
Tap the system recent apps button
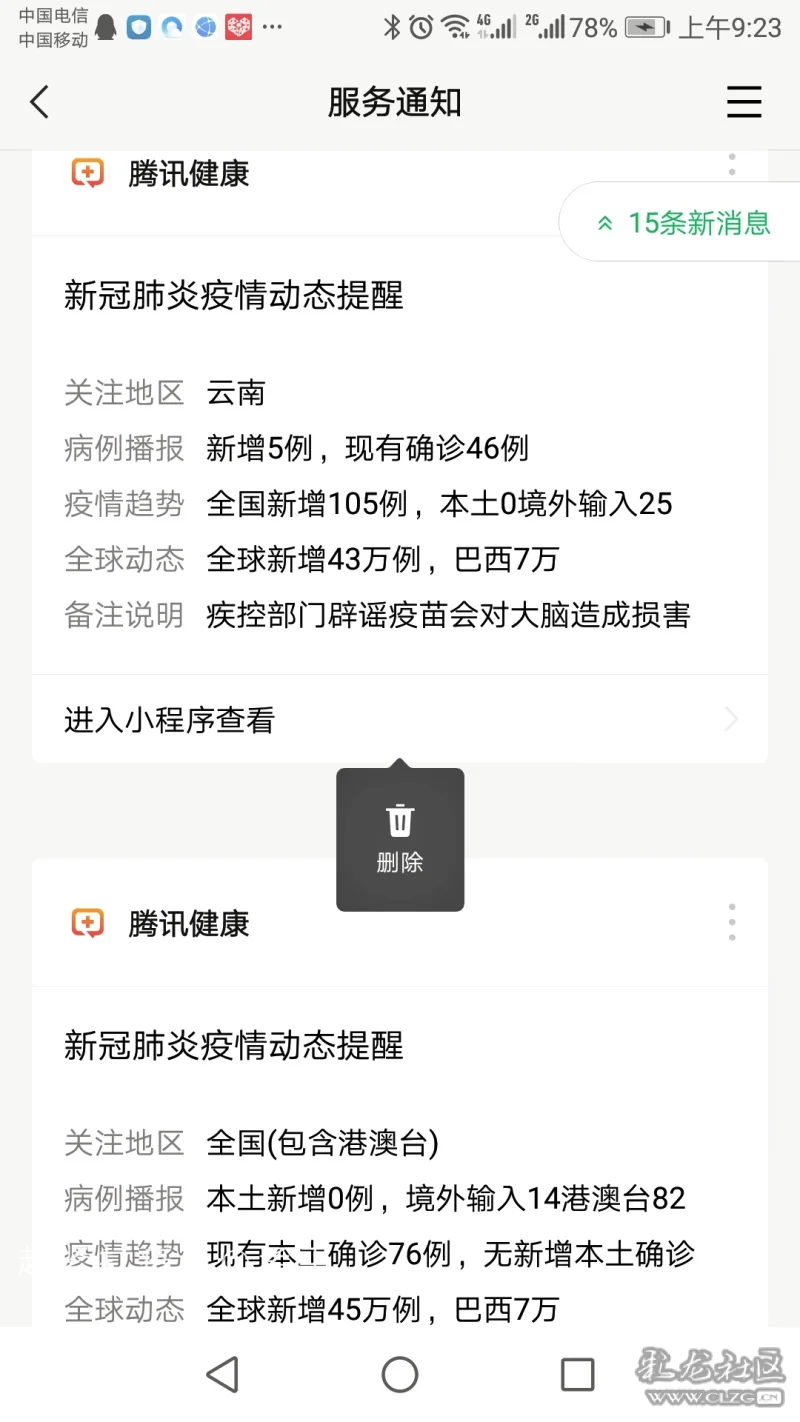pyautogui.click(x=577, y=1375)
